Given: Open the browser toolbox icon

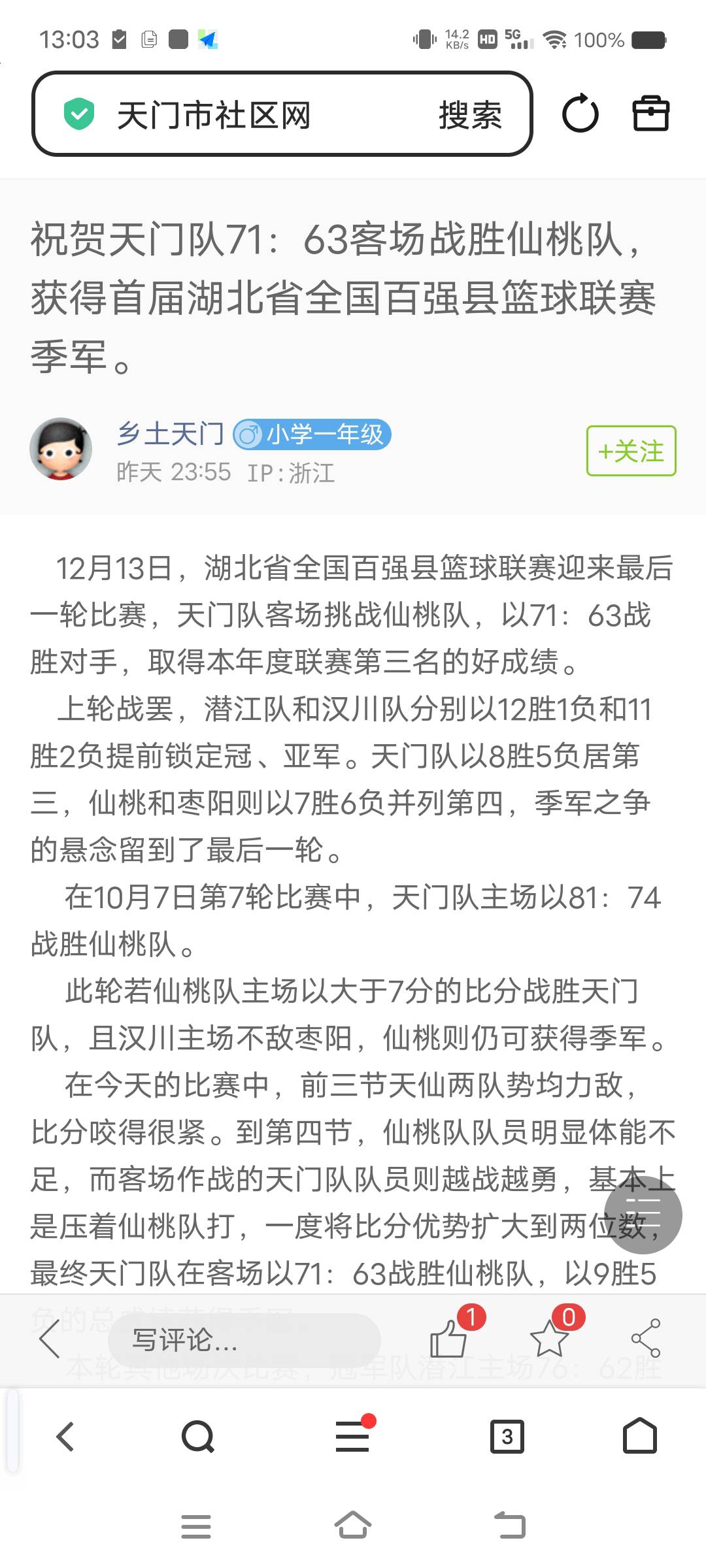Looking at the screenshot, I should pos(650,114).
